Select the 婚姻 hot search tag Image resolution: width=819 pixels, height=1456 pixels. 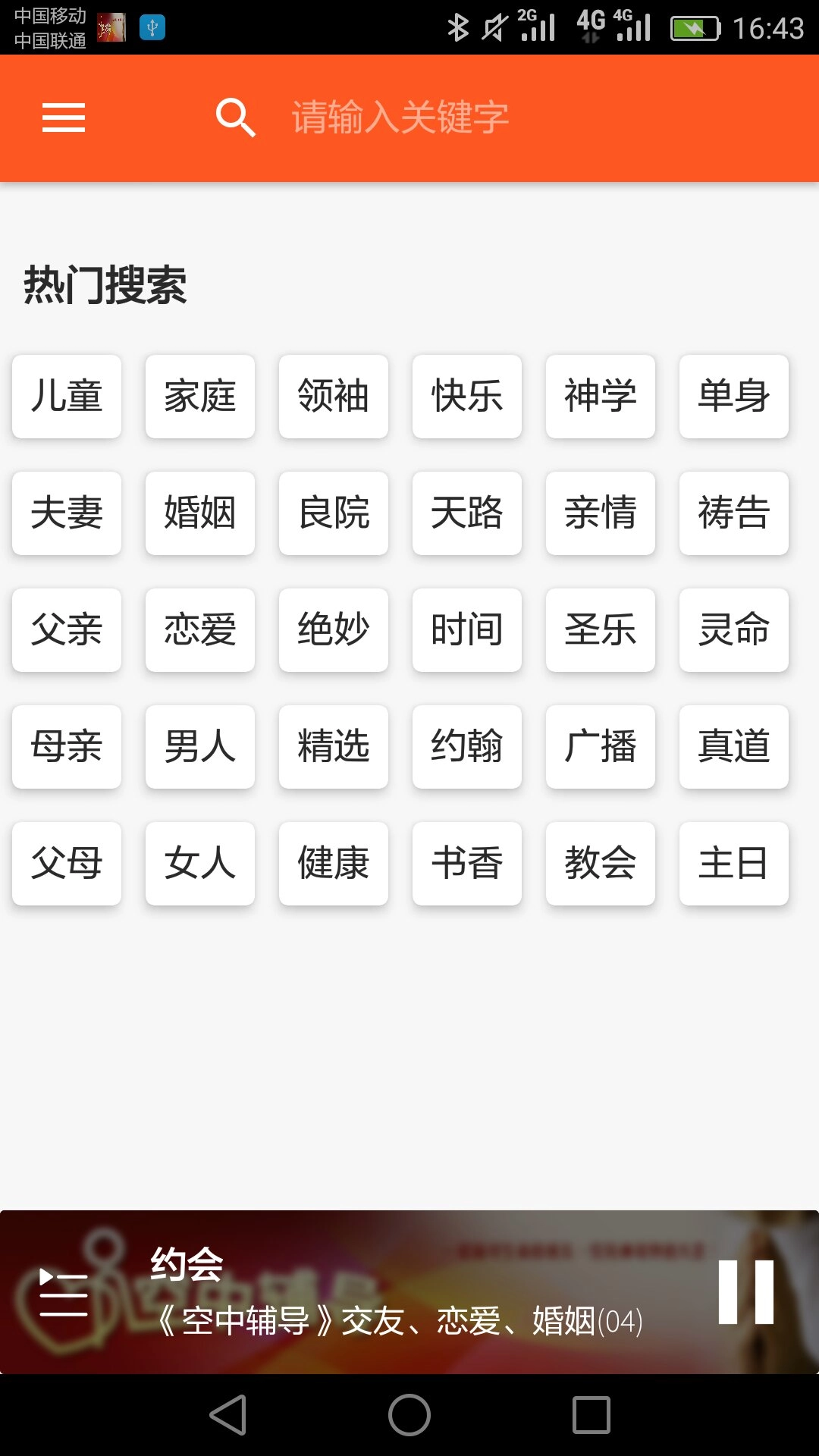(x=199, y=513)
